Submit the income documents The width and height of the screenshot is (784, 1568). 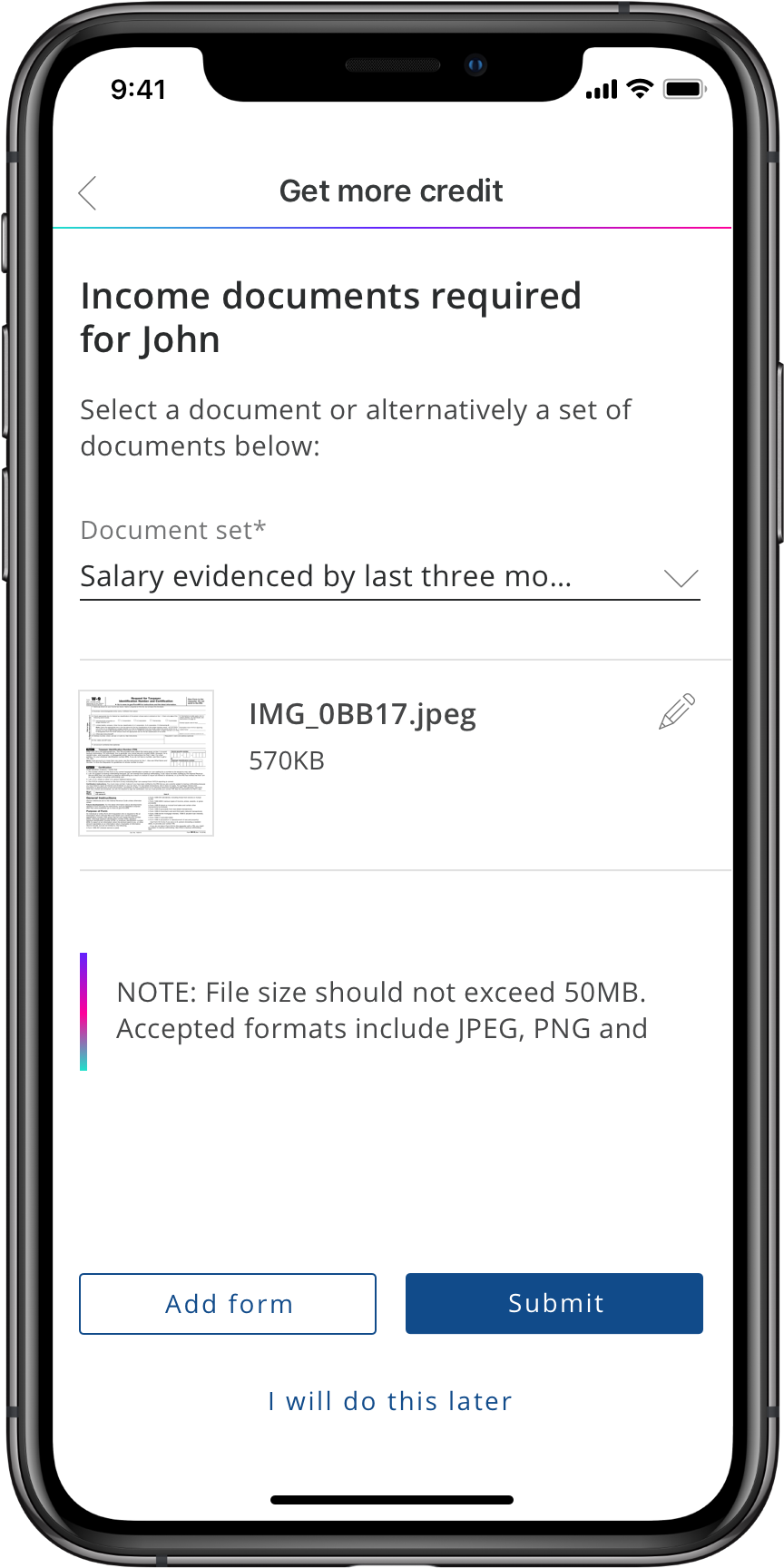click(554, 1304)
